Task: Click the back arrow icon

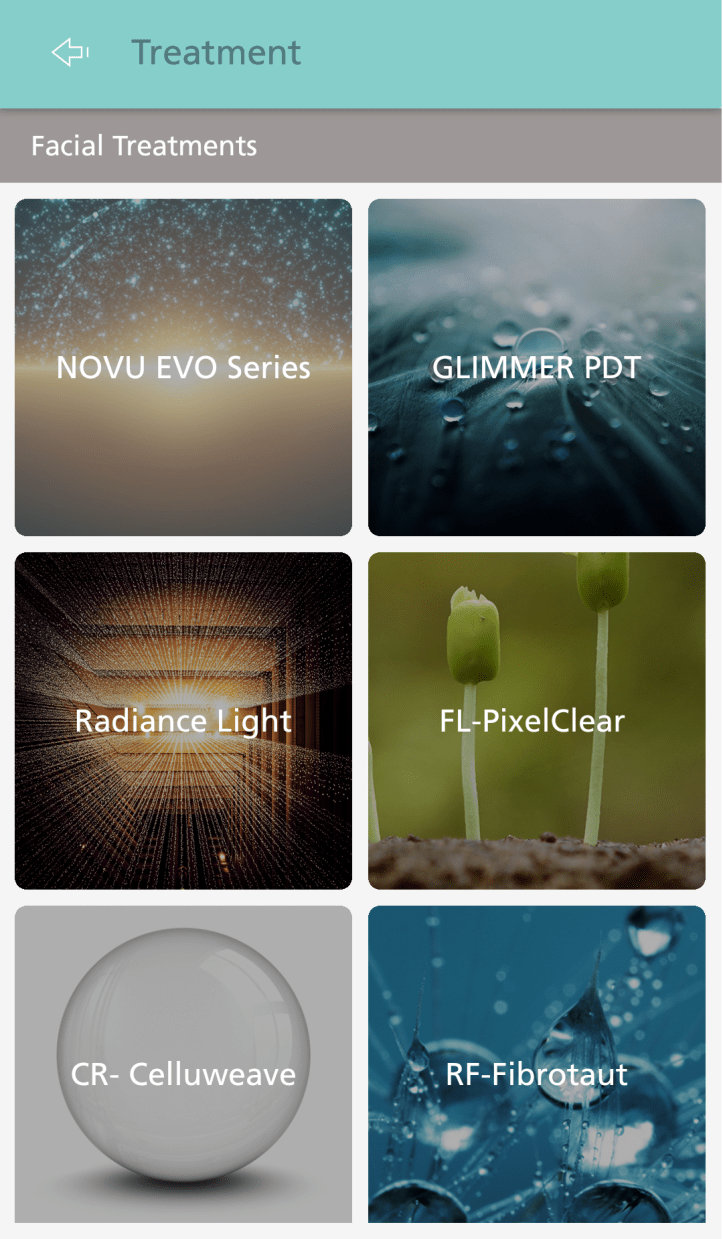Action: (x=68, y=51)
